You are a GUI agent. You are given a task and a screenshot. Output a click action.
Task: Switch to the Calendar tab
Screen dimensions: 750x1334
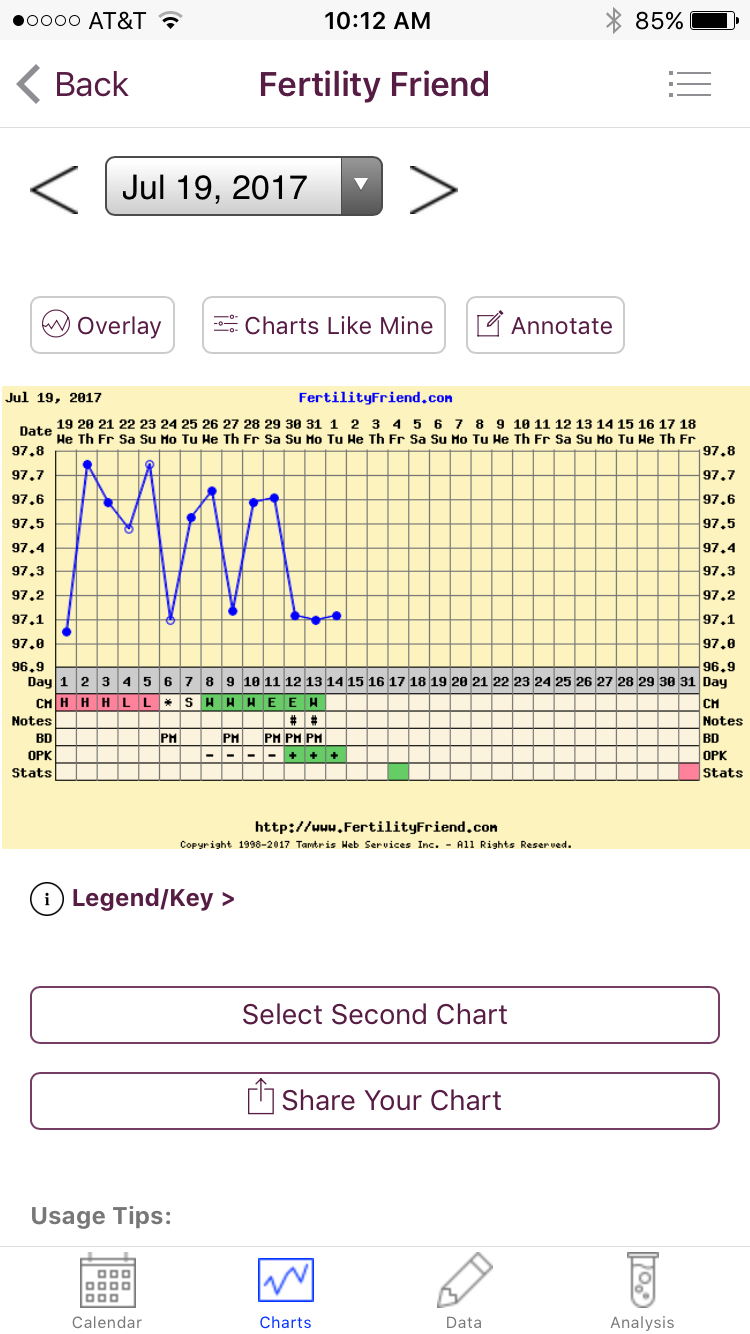107,1290
